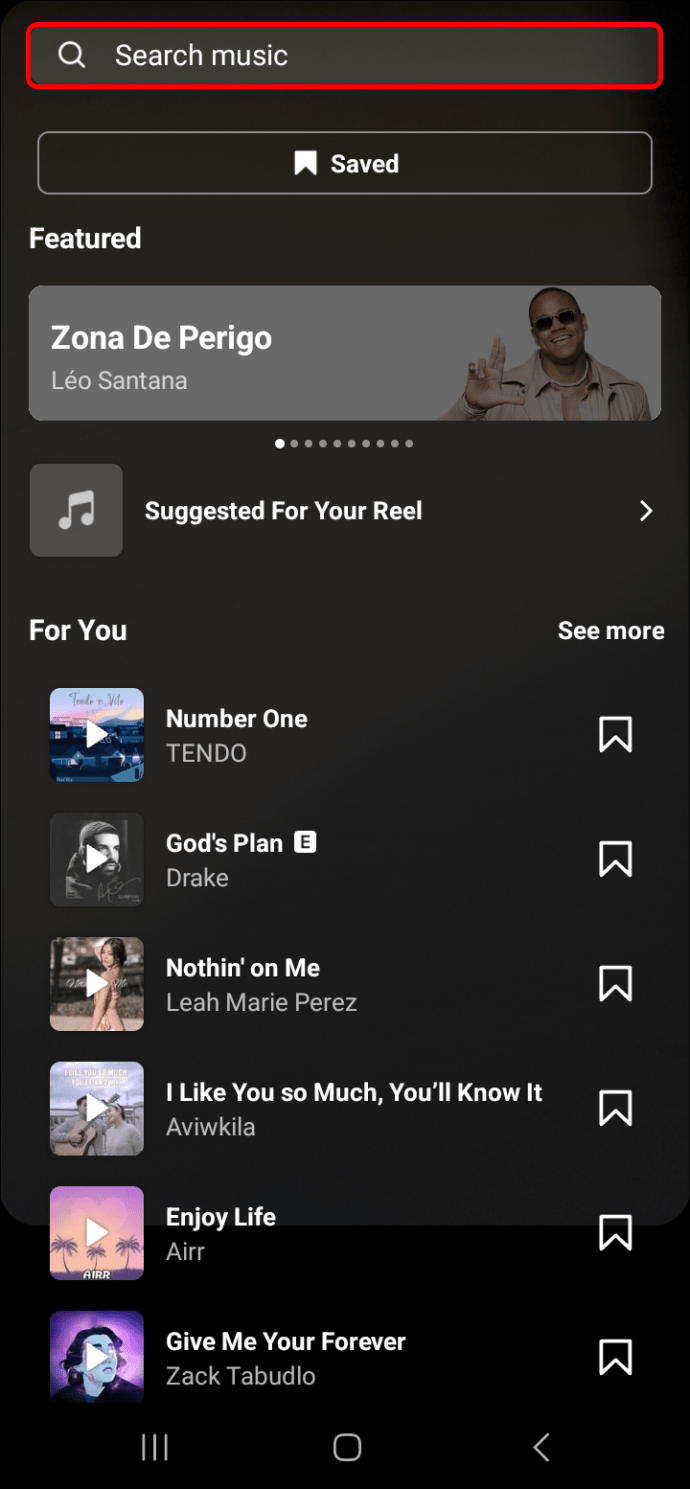Viewport: 690px width, 1489px height.
Task: Tap the Search music field
Action: [344, 56]
